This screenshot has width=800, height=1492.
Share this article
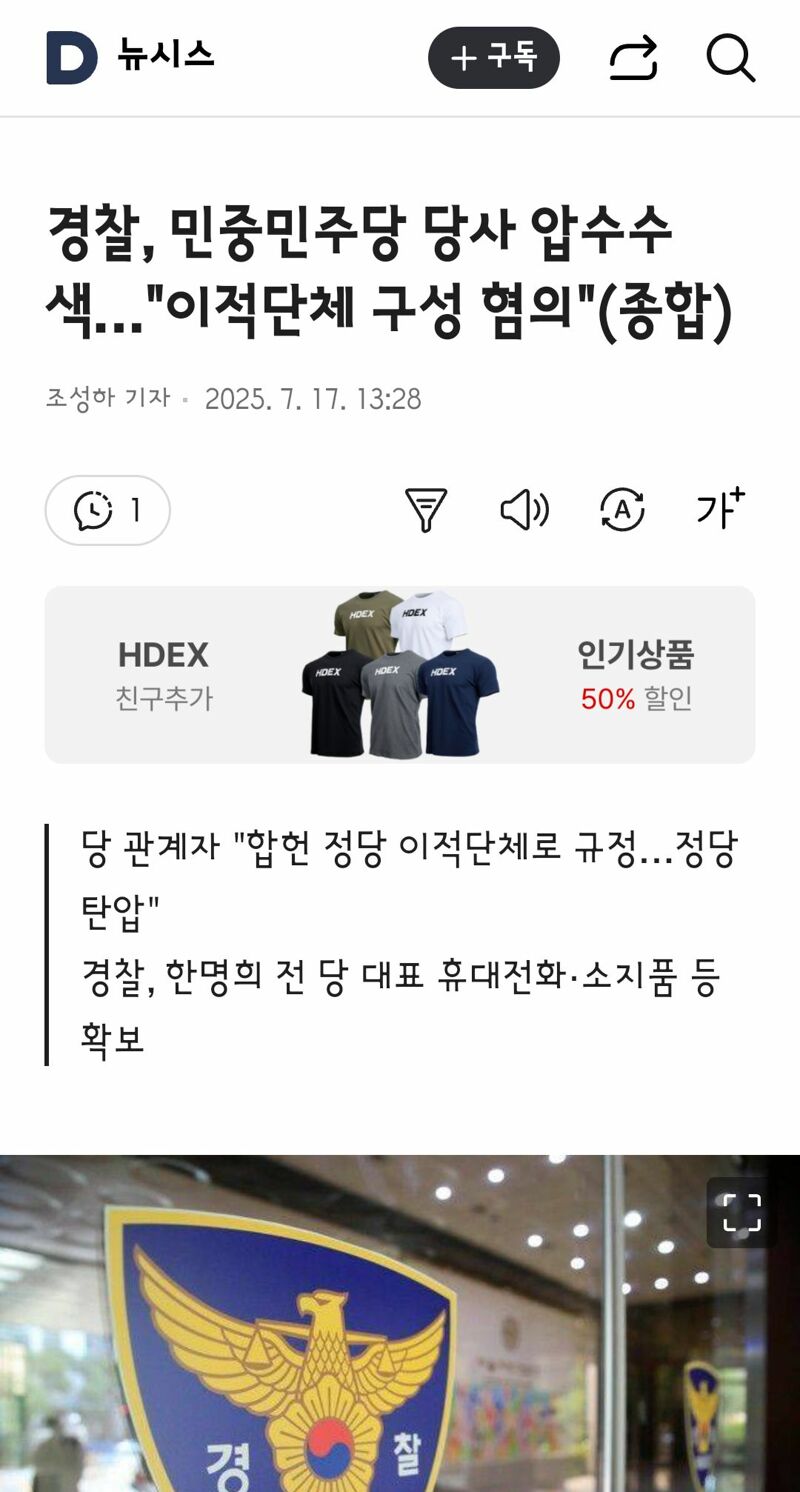tap(633, 58)
